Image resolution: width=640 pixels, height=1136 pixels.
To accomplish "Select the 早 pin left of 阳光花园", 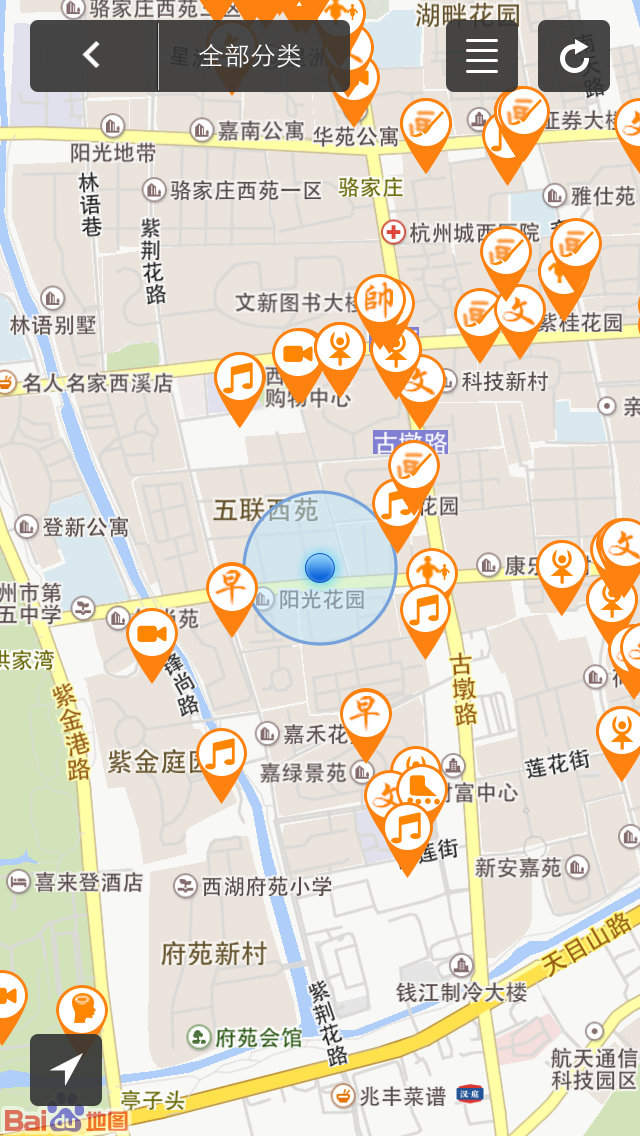I will [x=231, y=589].
